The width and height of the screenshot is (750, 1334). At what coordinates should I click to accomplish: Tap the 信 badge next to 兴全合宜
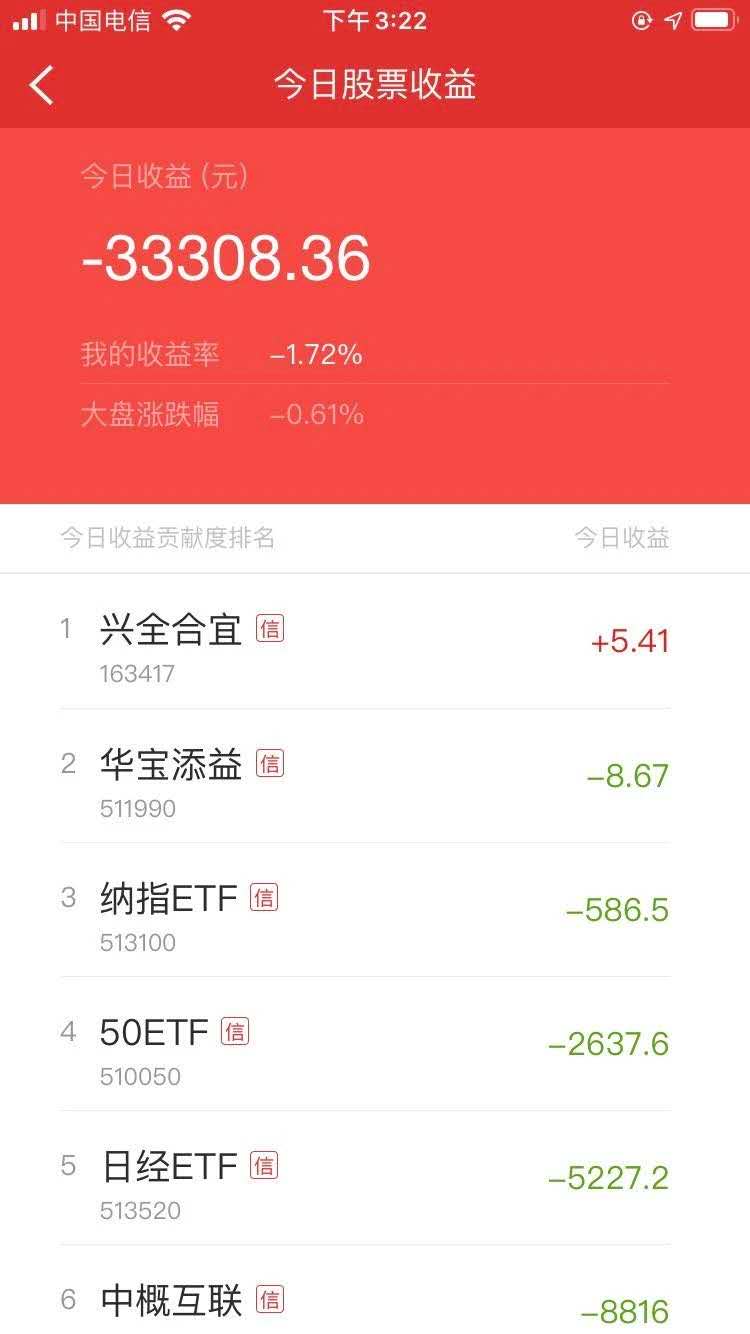click(271, 629)
